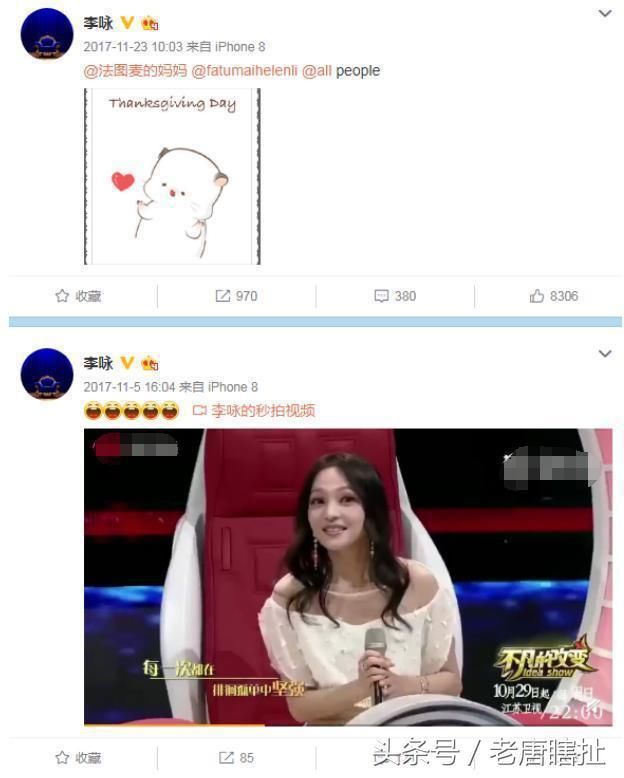Expand the dropdown arrow on the 2017-11-5 post
624x778 pixels.
tap(604, 354)
